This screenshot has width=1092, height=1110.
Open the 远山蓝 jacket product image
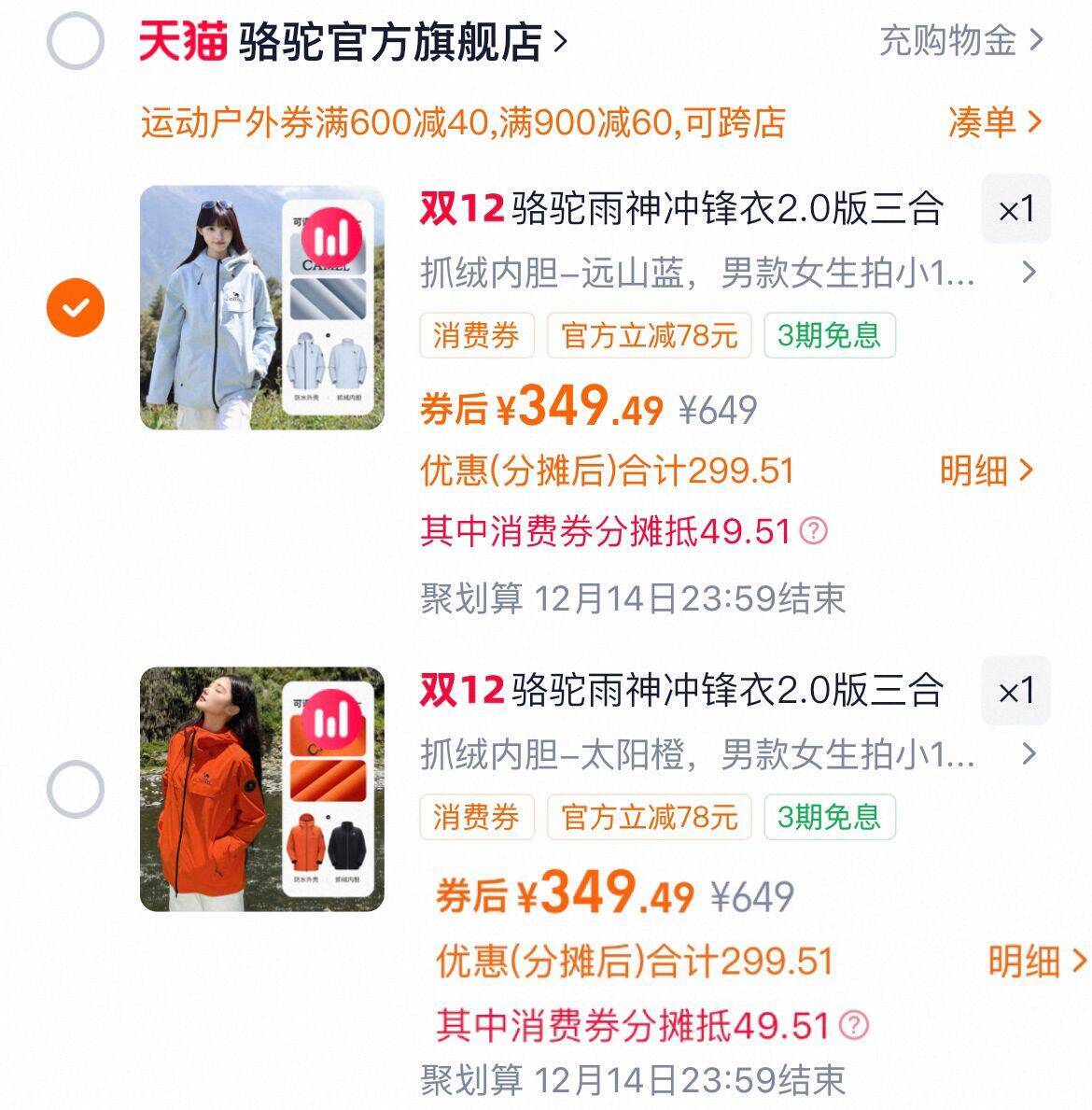tap(262, 308)
